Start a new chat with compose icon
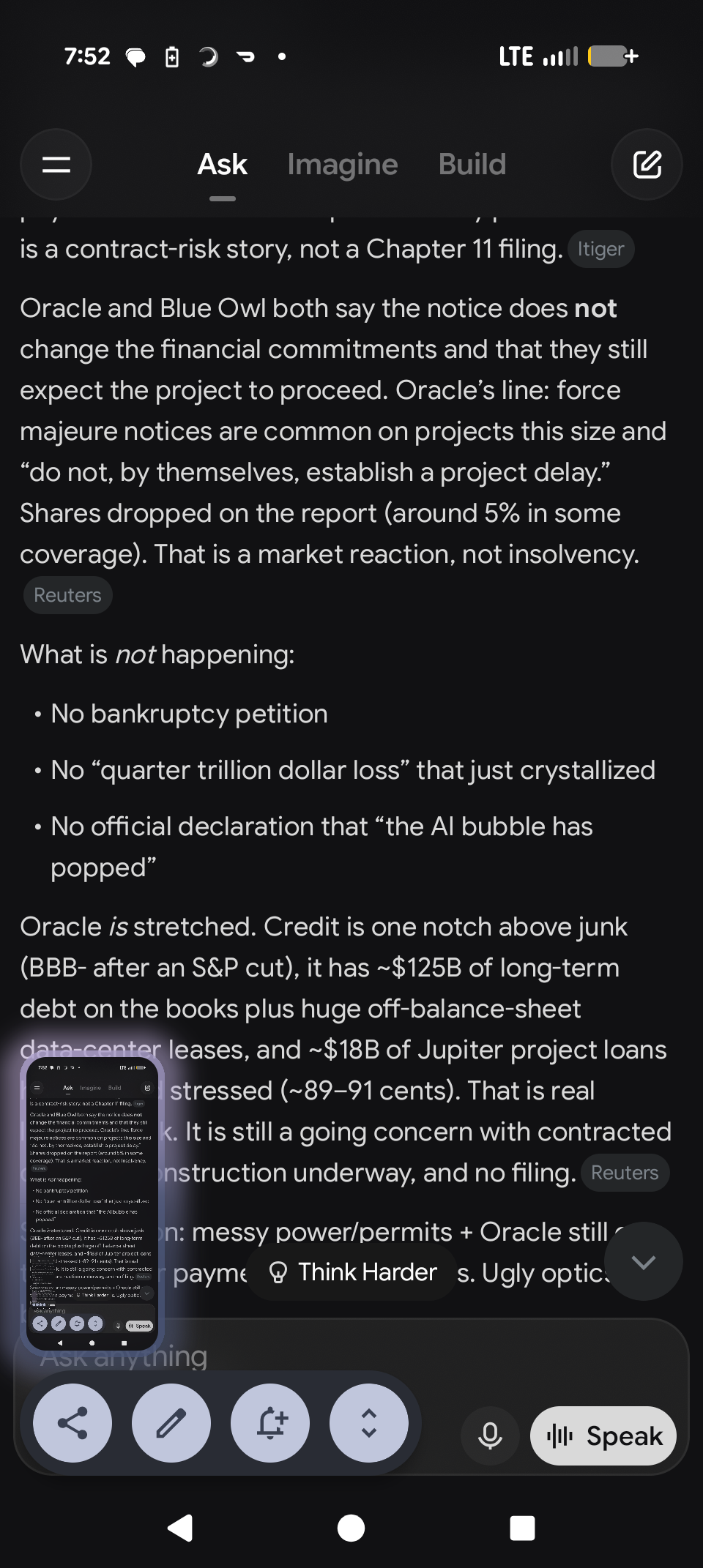Viewport: 703px width, 1568px height. pyautogui.click(x=647, y=164)
